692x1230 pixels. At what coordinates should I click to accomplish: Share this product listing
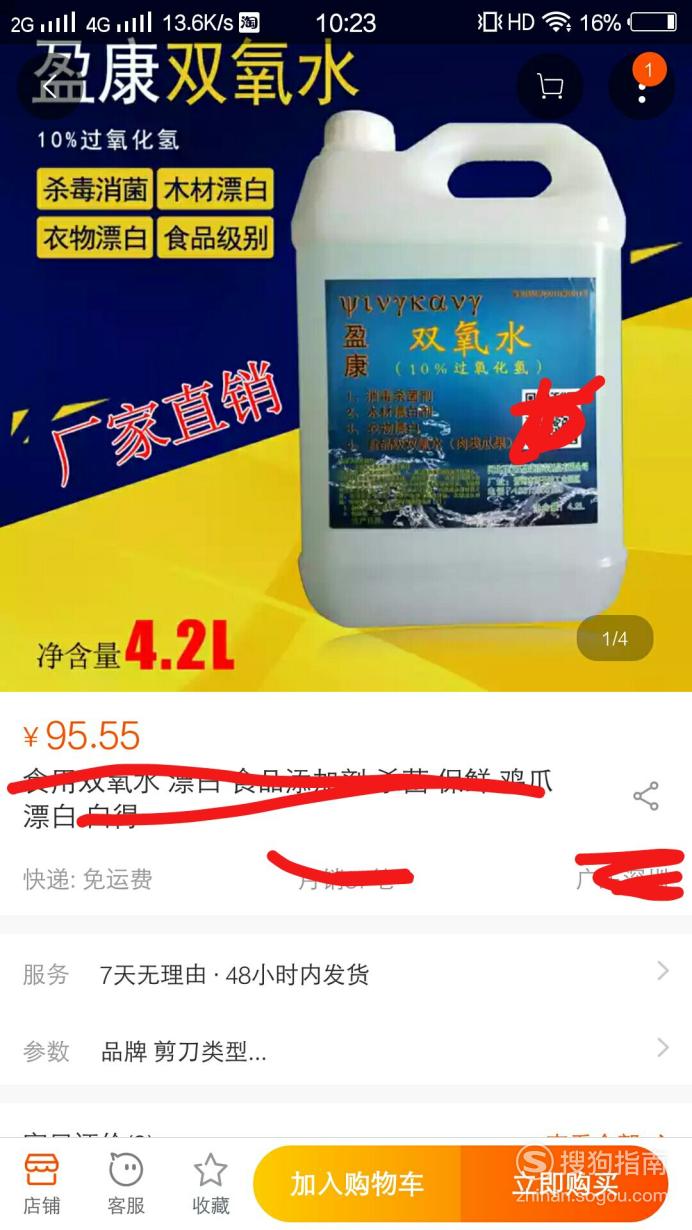coord(646,797)
